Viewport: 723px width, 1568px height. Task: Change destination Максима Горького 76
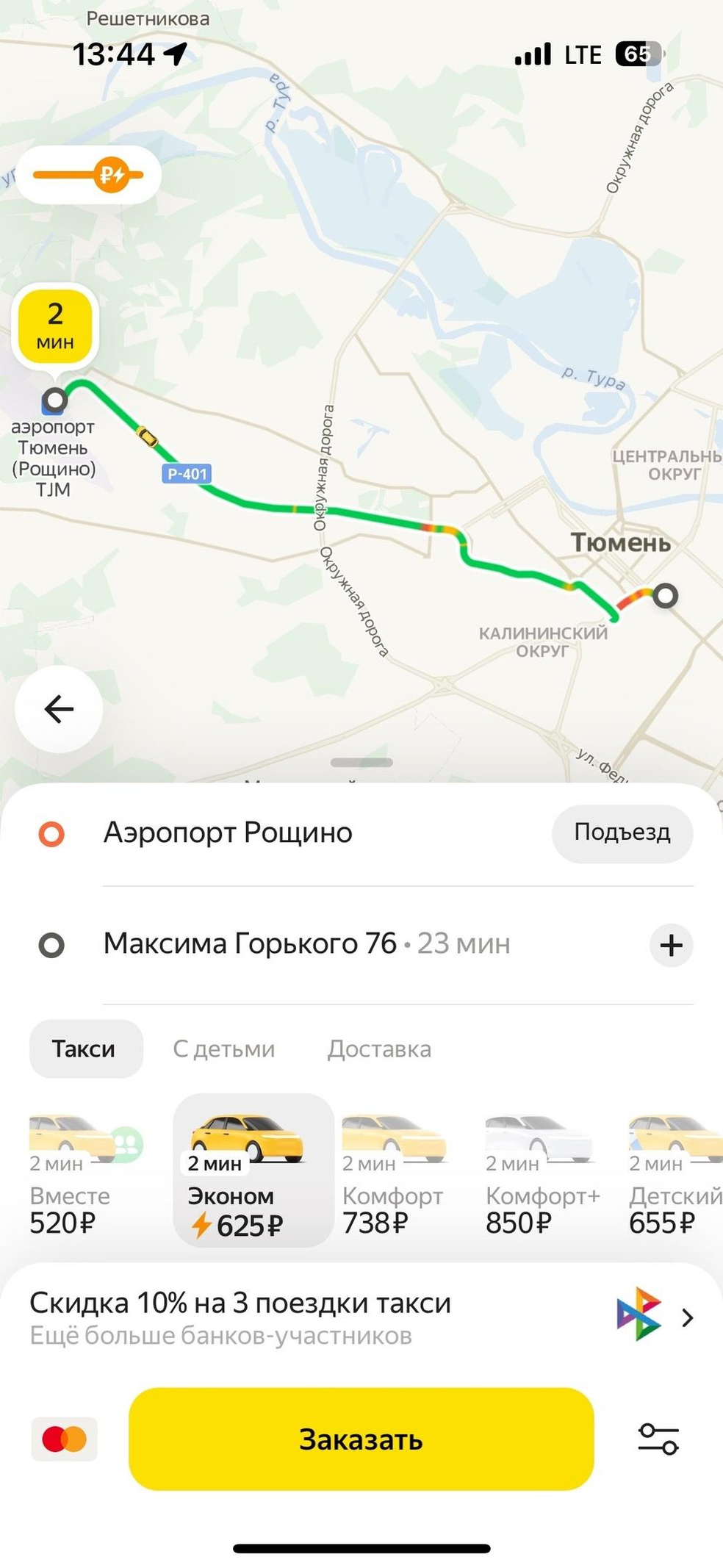pos(250,944)
